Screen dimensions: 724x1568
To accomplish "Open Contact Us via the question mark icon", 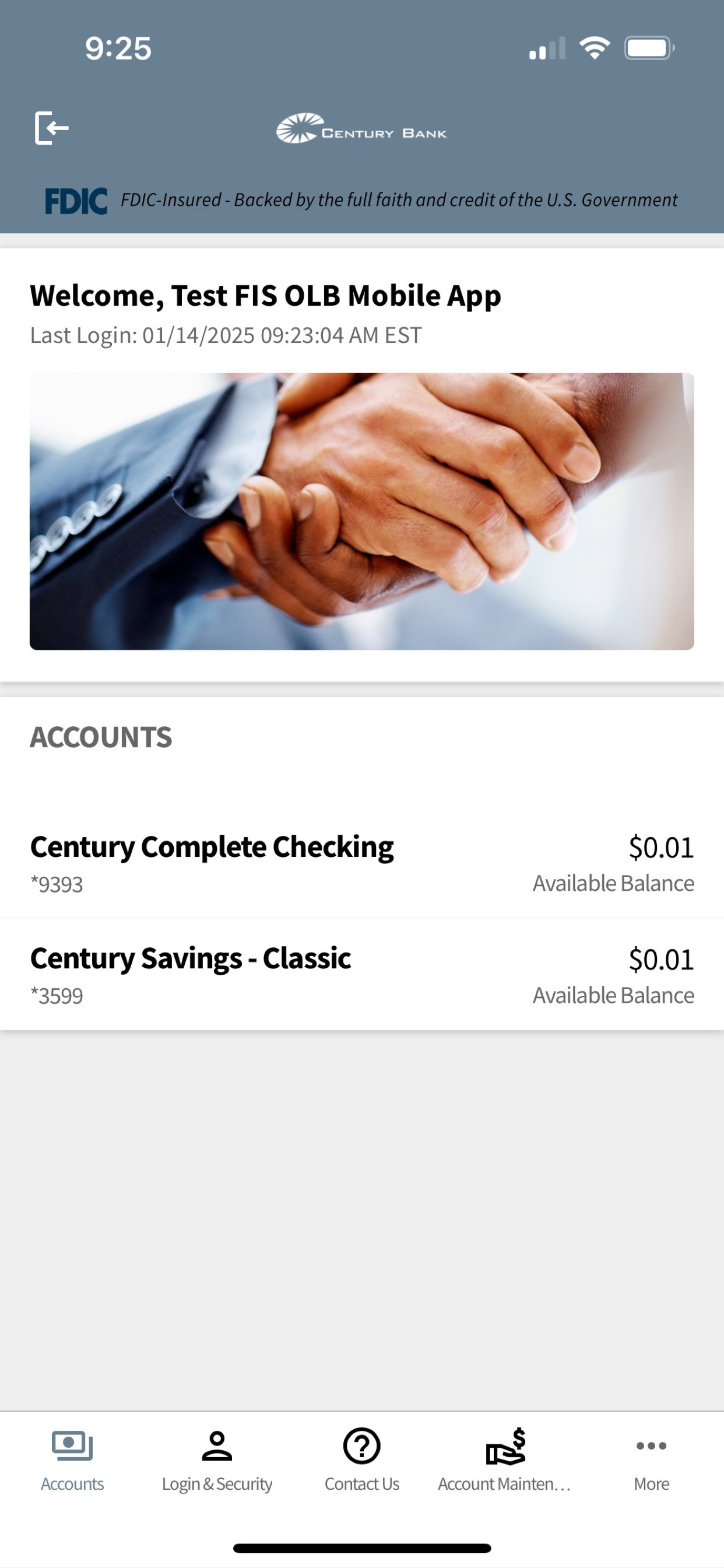I will click(362, 1446).
